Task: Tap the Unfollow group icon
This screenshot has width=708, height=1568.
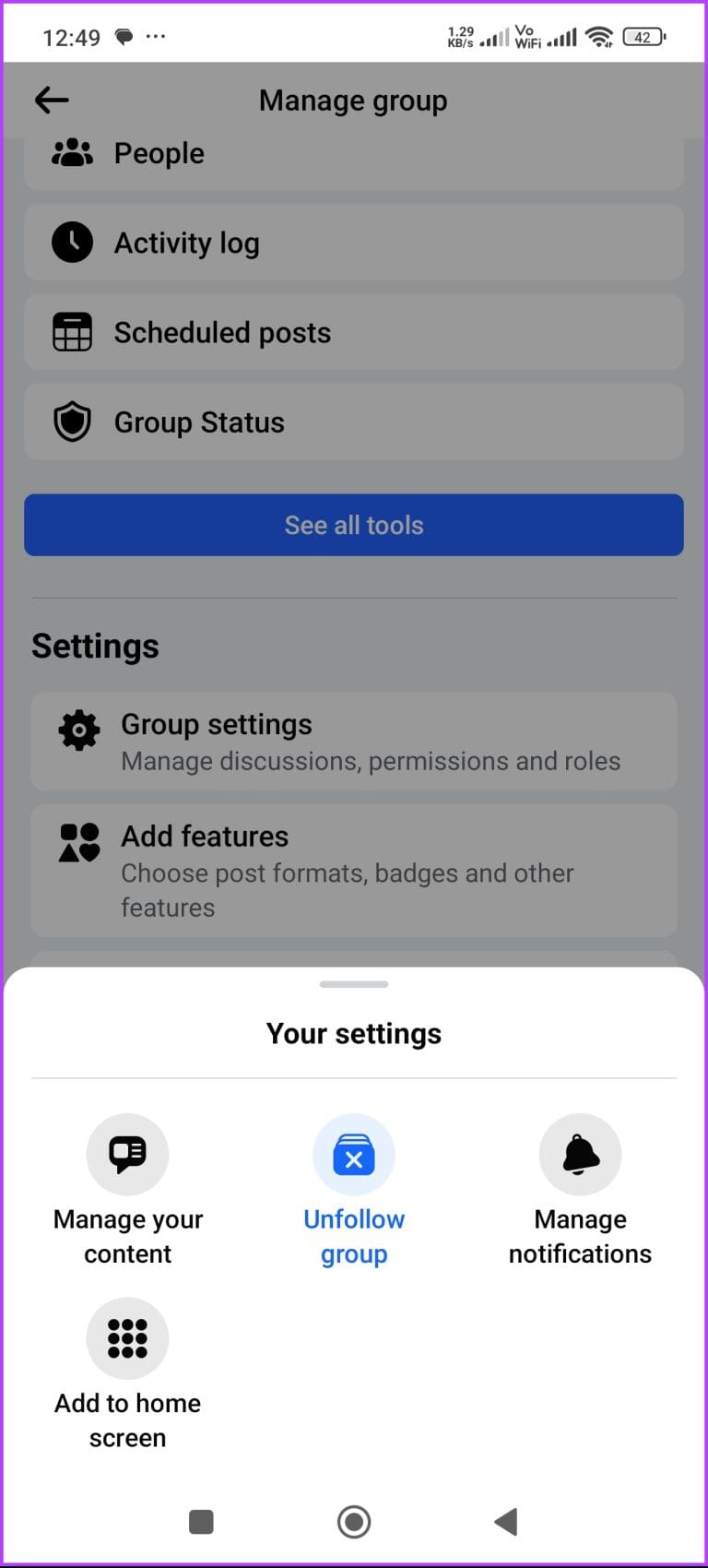Action: (x=354, y=1154)
